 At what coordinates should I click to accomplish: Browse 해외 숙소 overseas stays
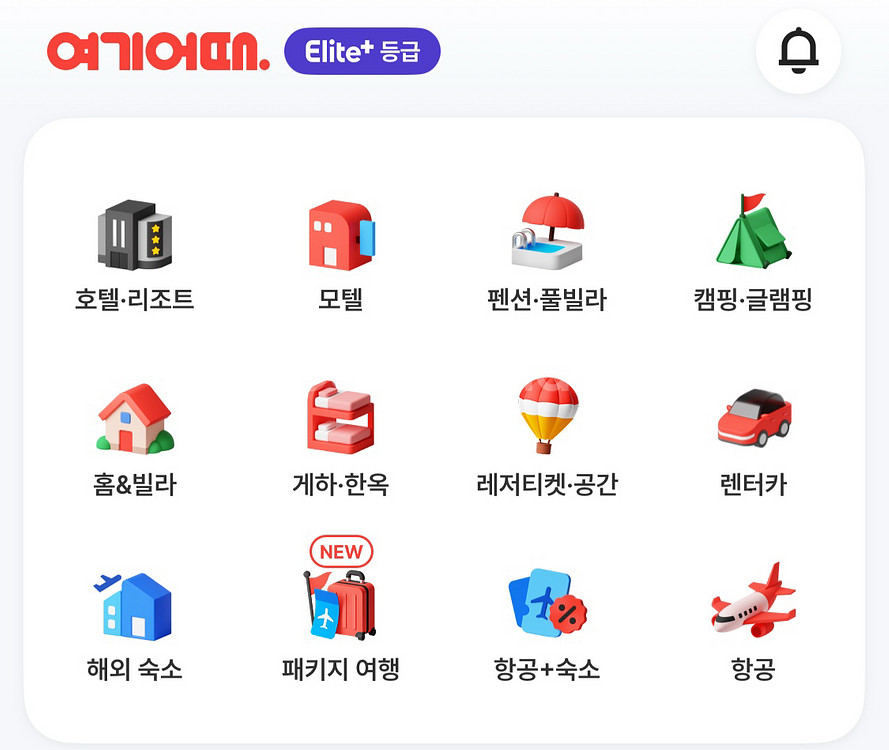tap(134, 624)
